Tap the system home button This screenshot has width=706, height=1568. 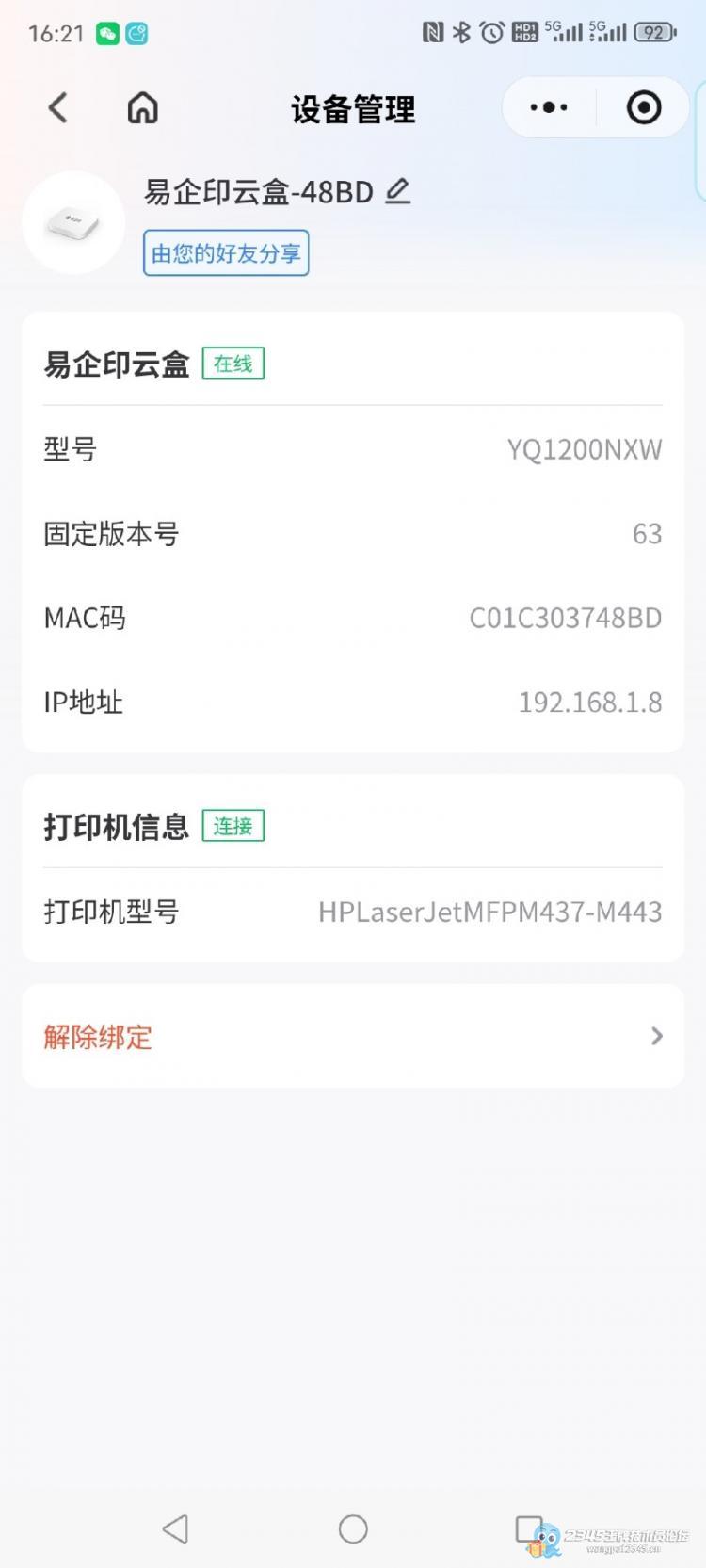click(x=353, y=1528)
